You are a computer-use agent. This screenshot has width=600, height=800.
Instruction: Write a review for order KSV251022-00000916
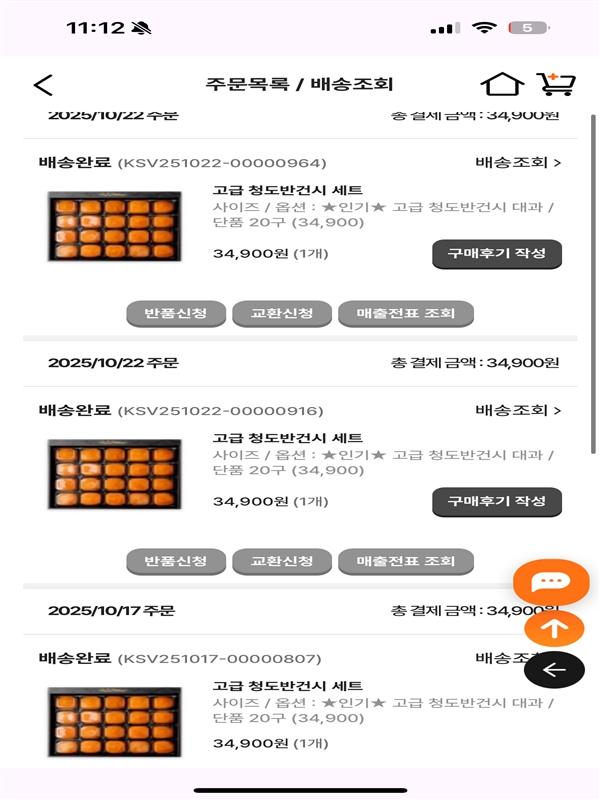[x=497, y=502]
